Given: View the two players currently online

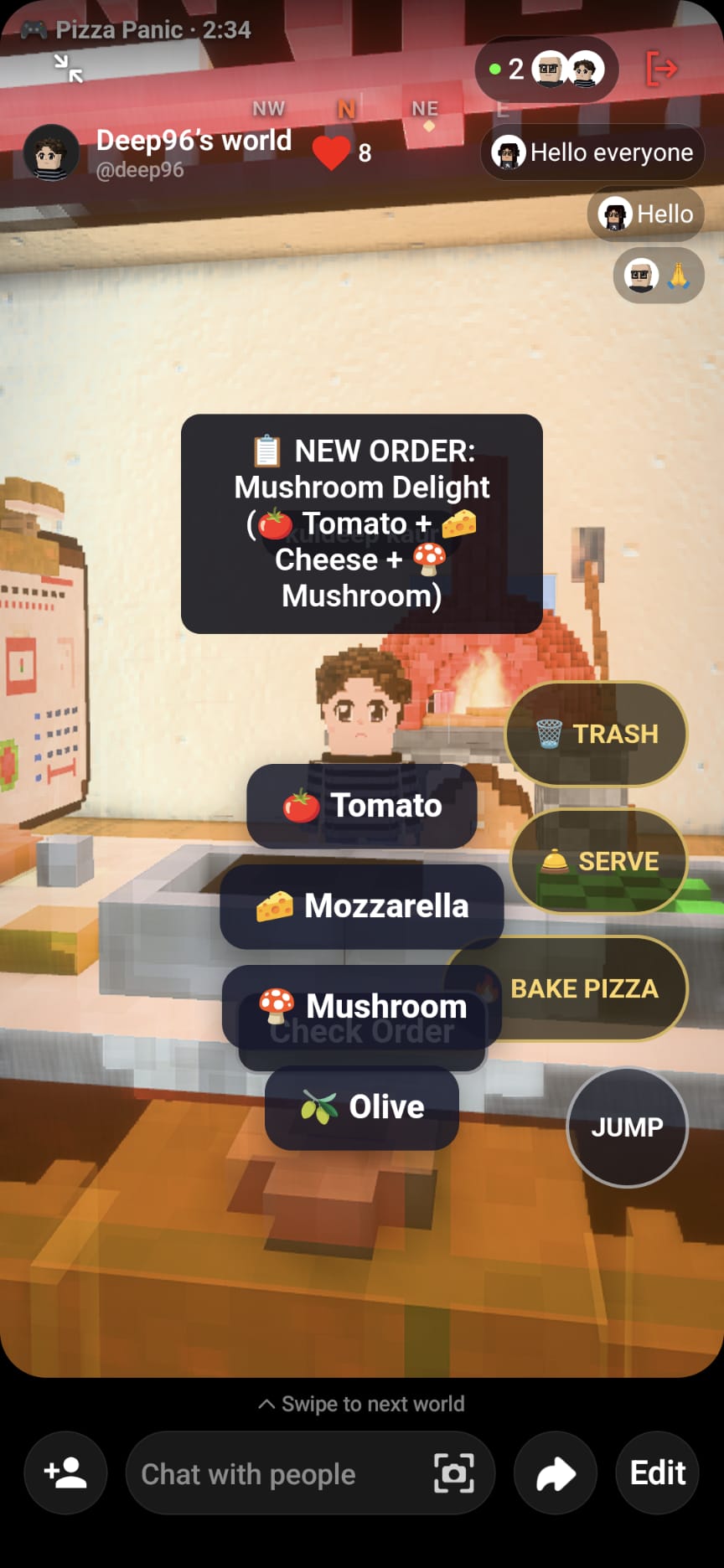Looking at the screenshot, I should coord(547,70).
